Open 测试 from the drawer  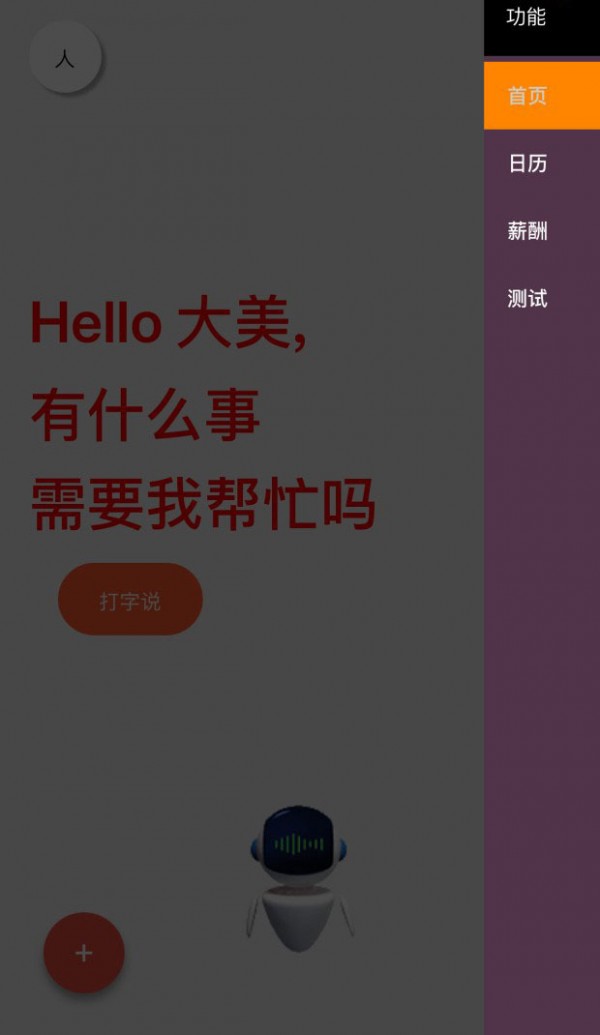(540, 298)
